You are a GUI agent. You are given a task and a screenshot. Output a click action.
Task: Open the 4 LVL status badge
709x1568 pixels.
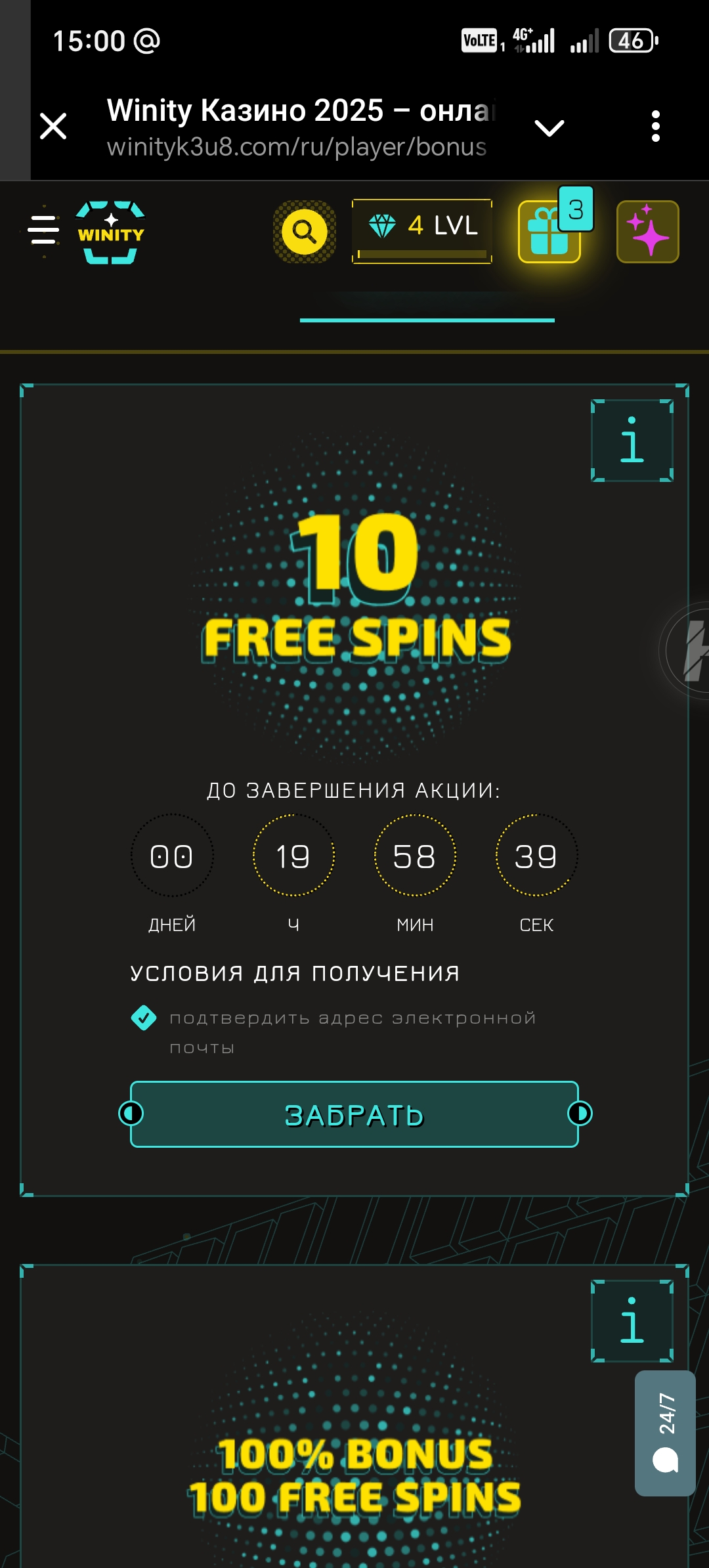pyautogui.click(x=422, y=230)
